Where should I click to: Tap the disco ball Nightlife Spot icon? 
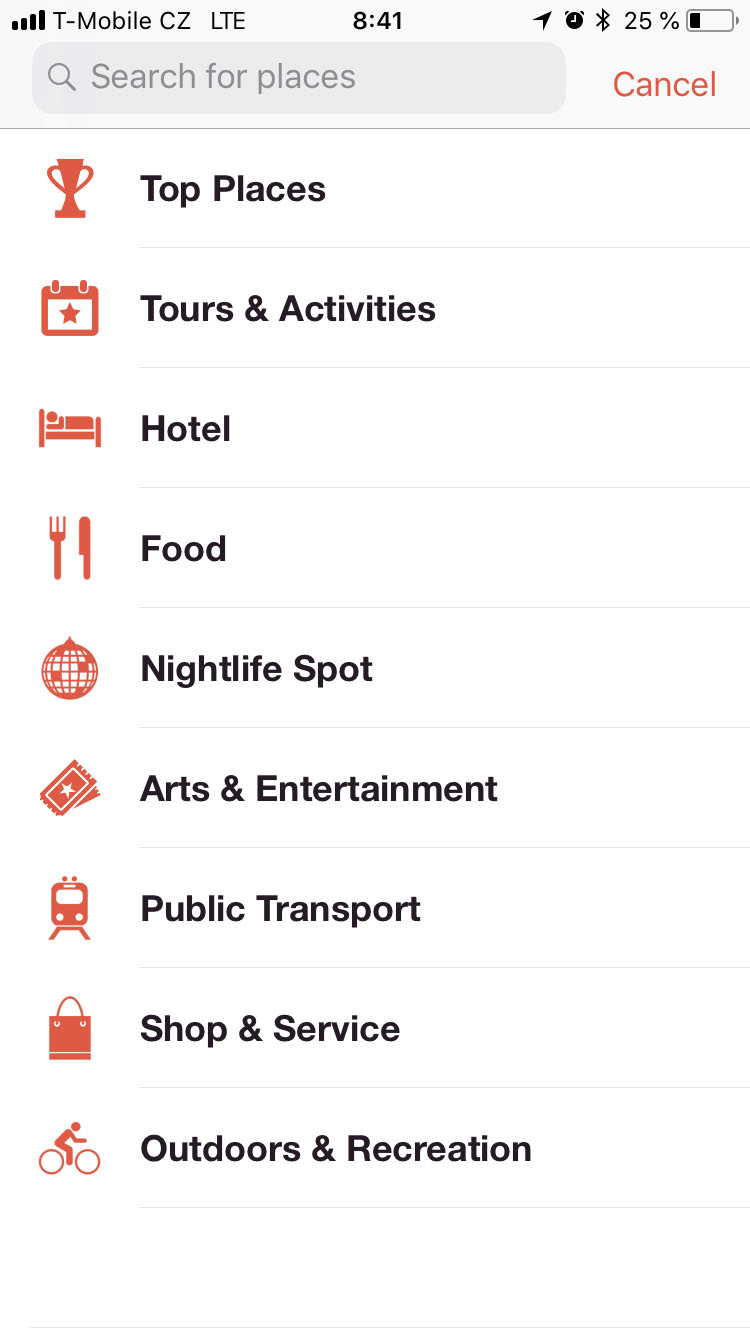69,668
